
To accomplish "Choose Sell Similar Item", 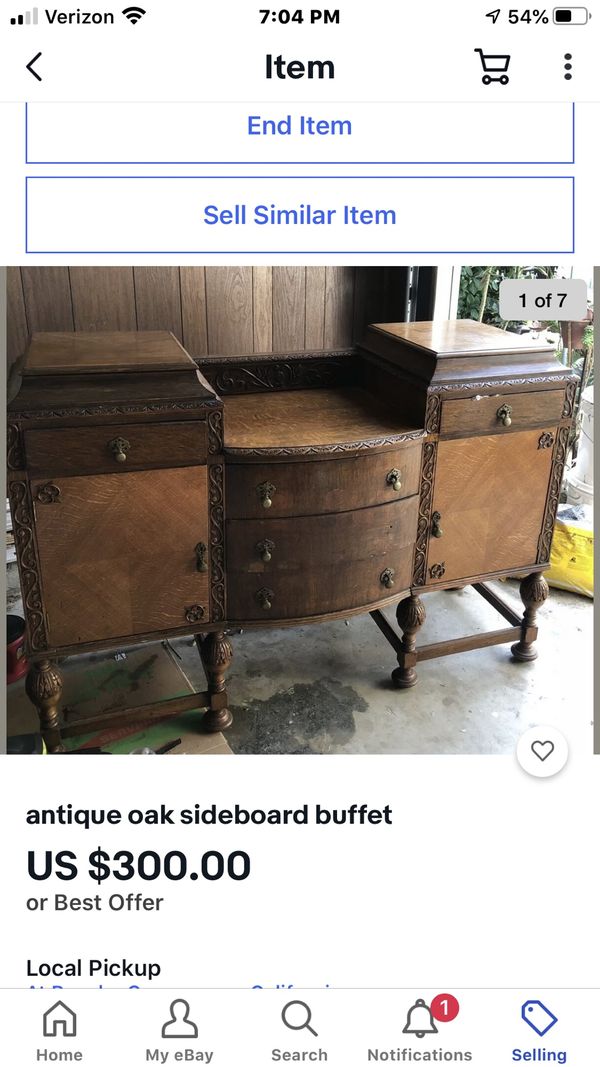I will point(300,215).
